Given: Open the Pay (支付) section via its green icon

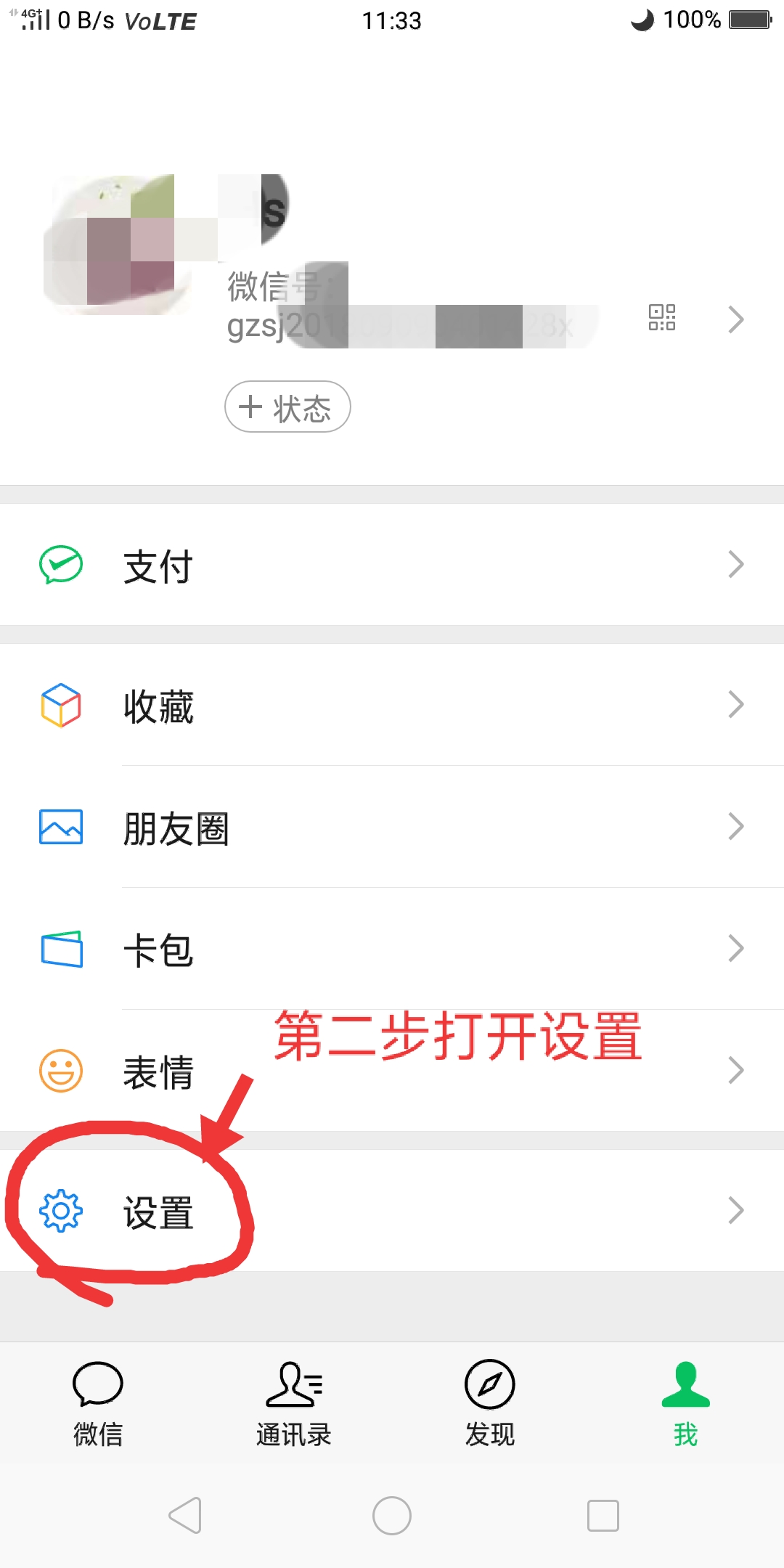Looking at the screenshot, I should (62, 563).
